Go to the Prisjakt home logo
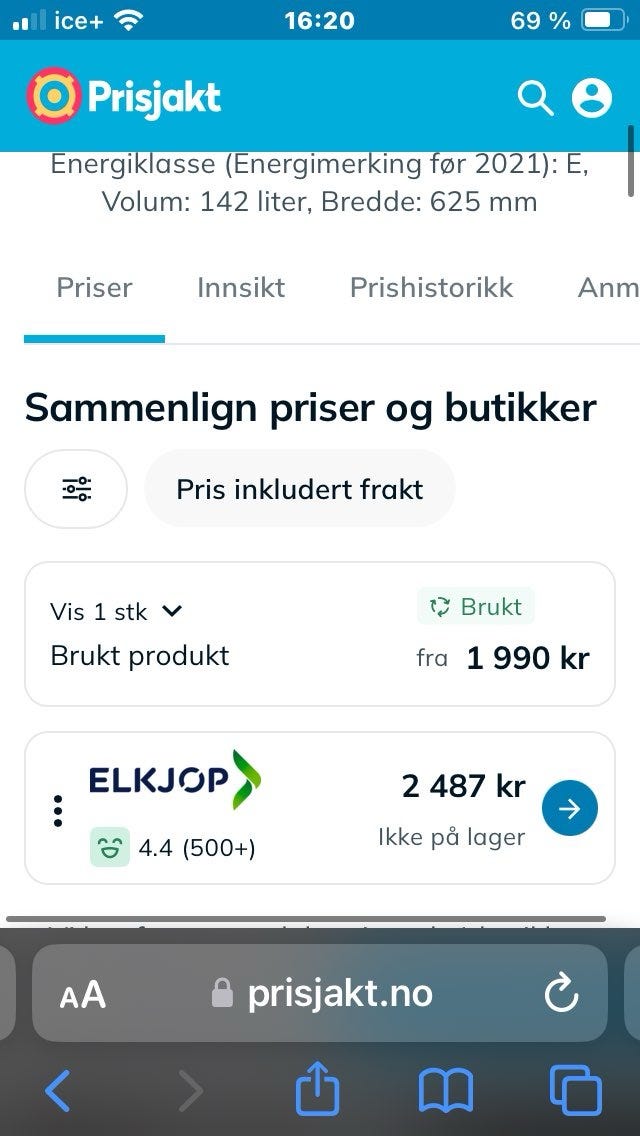The image size is (640, 1136). 124,96
